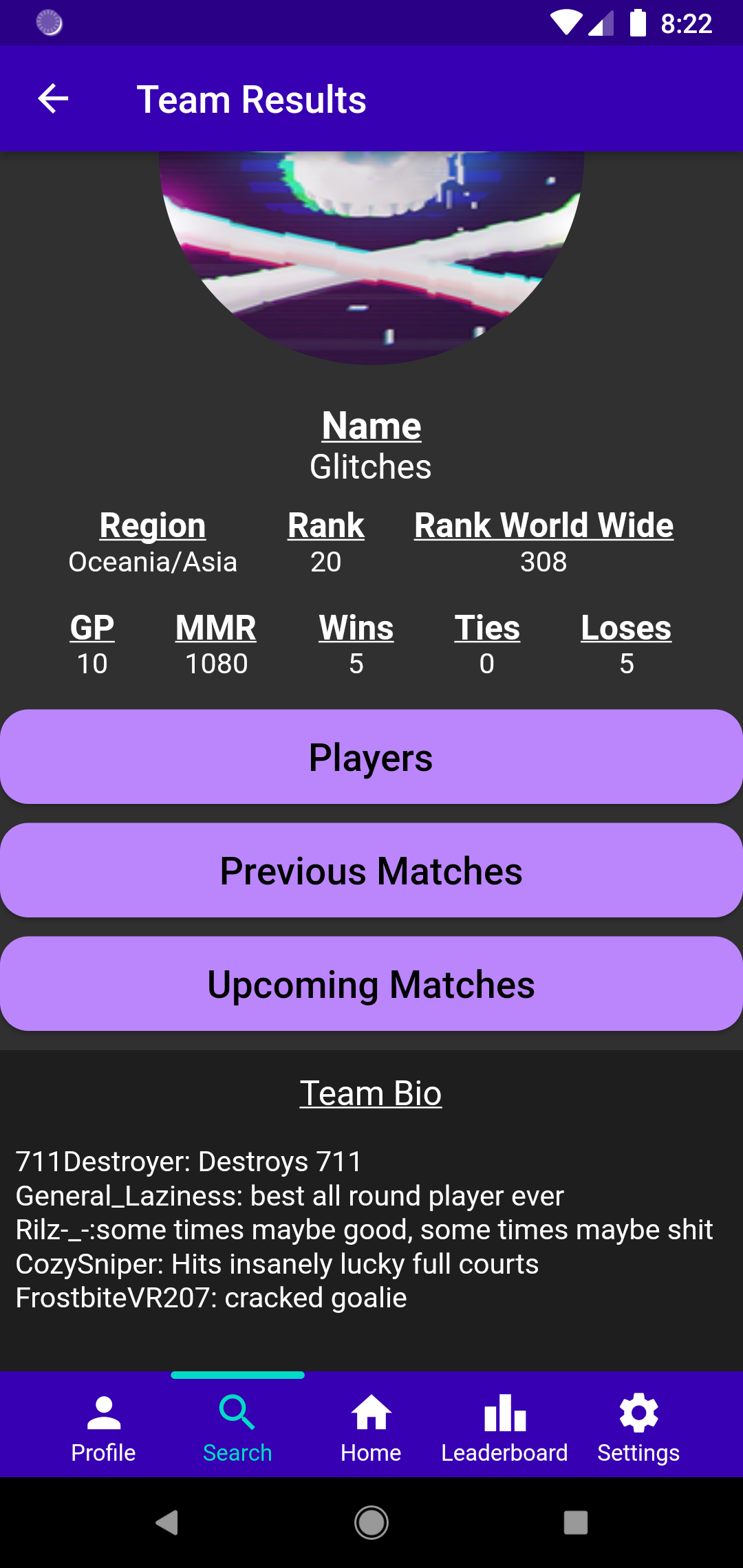View Upcoming Matches
The image size is (743, 1568).
click(x=370, y=983)
